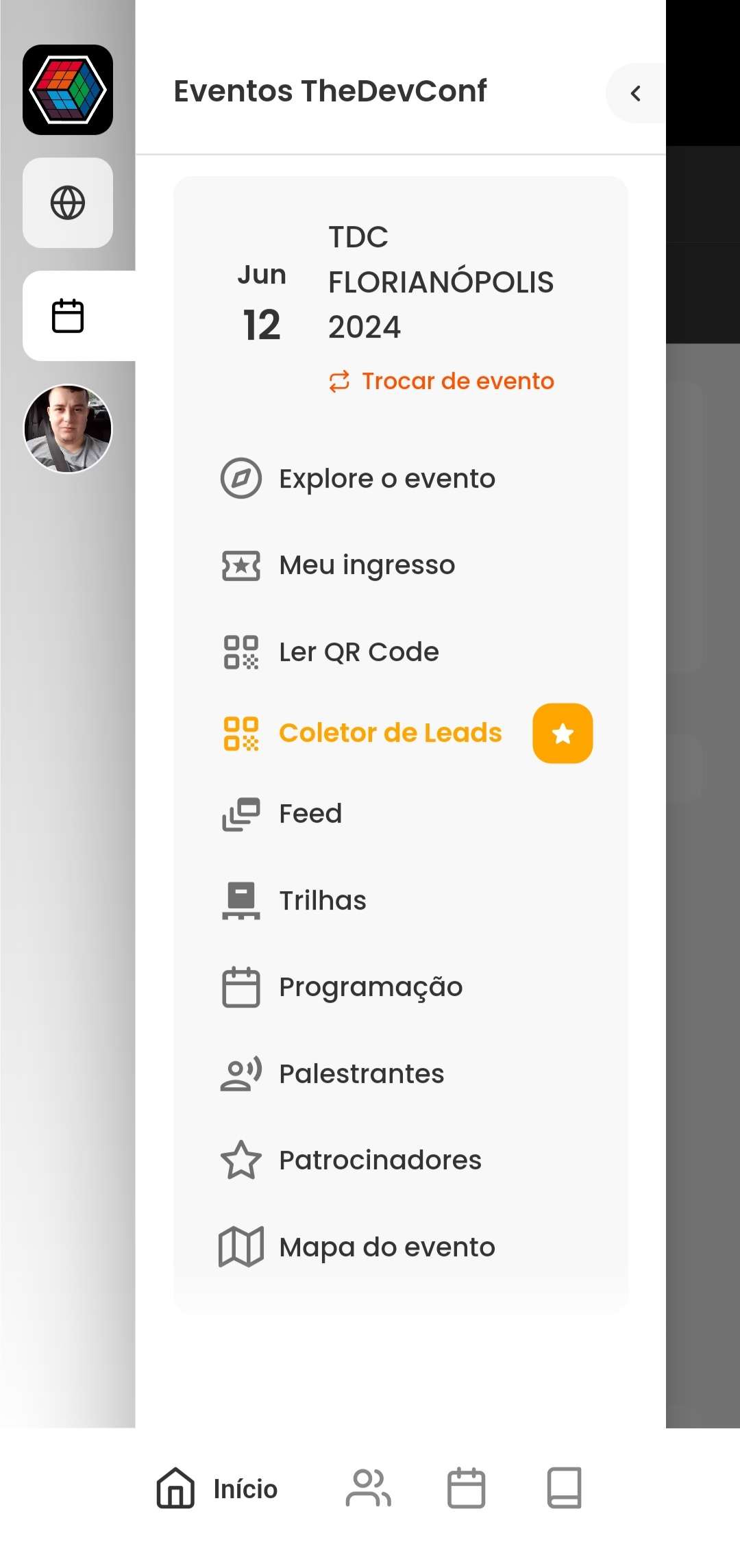740x1568 pixels.
Task: Go to Feed
Action: coord(401,814)
